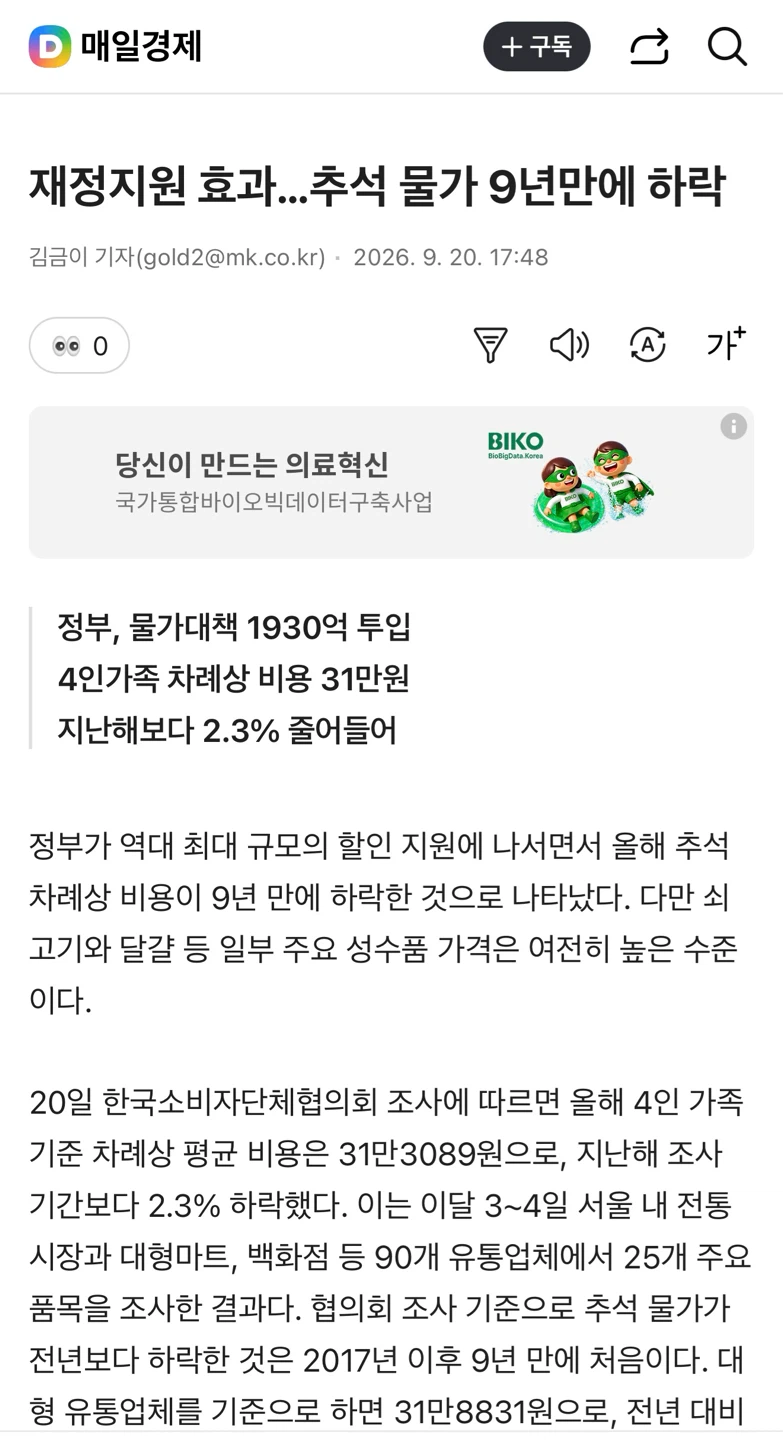The image size is (783, 1440).
Task: React with the eyes emoji button
Action: [x=79, y=346]
